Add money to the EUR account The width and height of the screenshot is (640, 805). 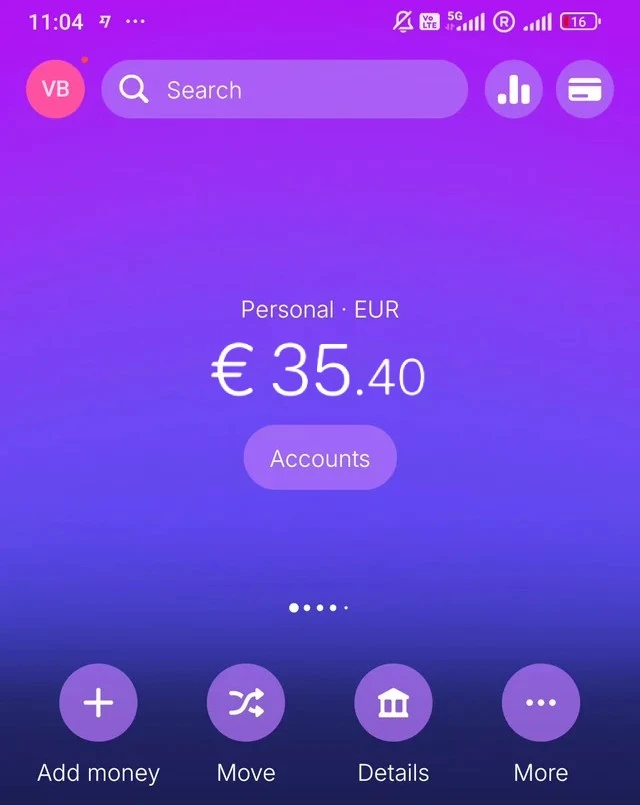(x=98, y=704)
